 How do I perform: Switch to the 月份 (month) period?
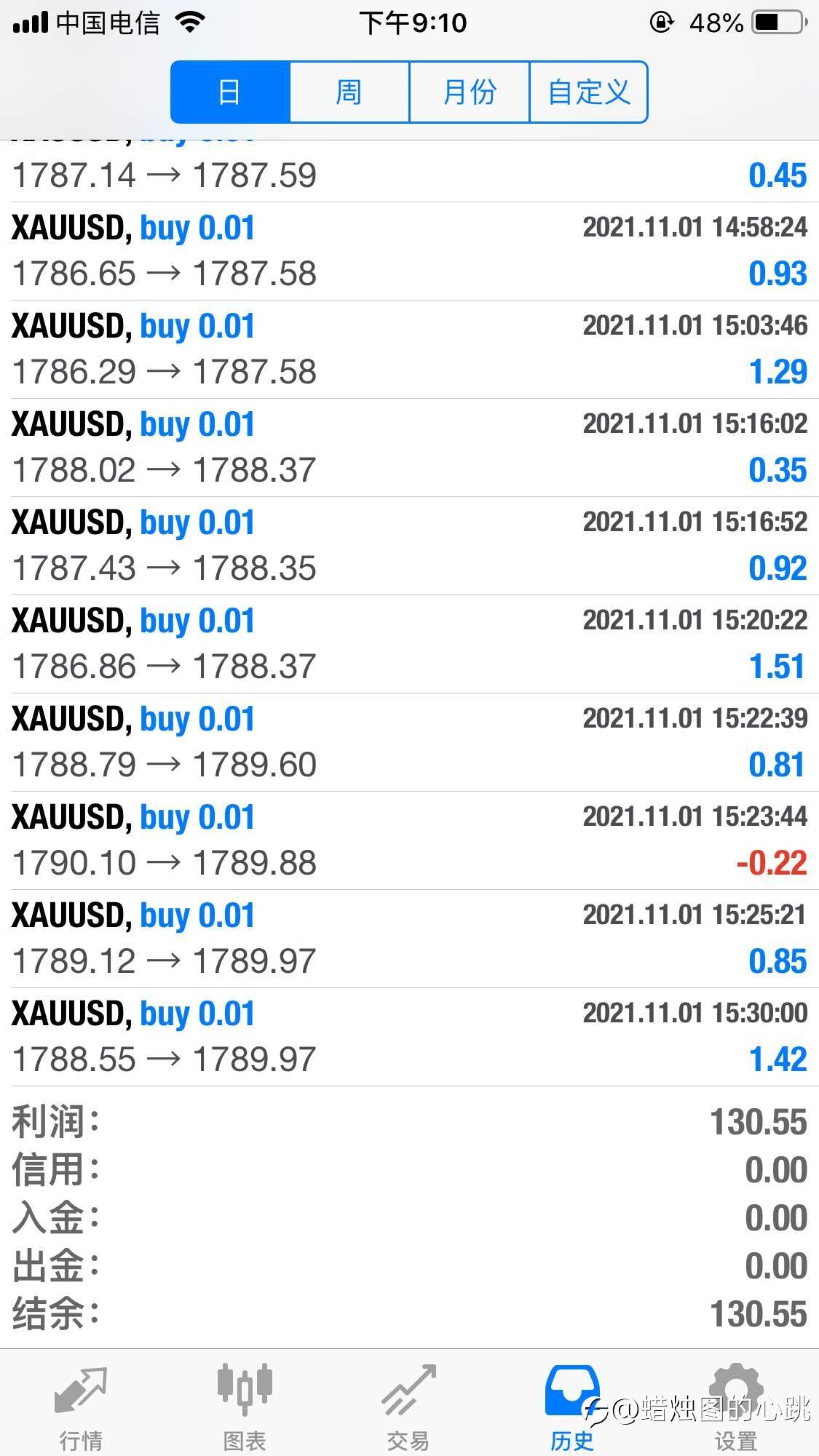[x=470, y=92]
